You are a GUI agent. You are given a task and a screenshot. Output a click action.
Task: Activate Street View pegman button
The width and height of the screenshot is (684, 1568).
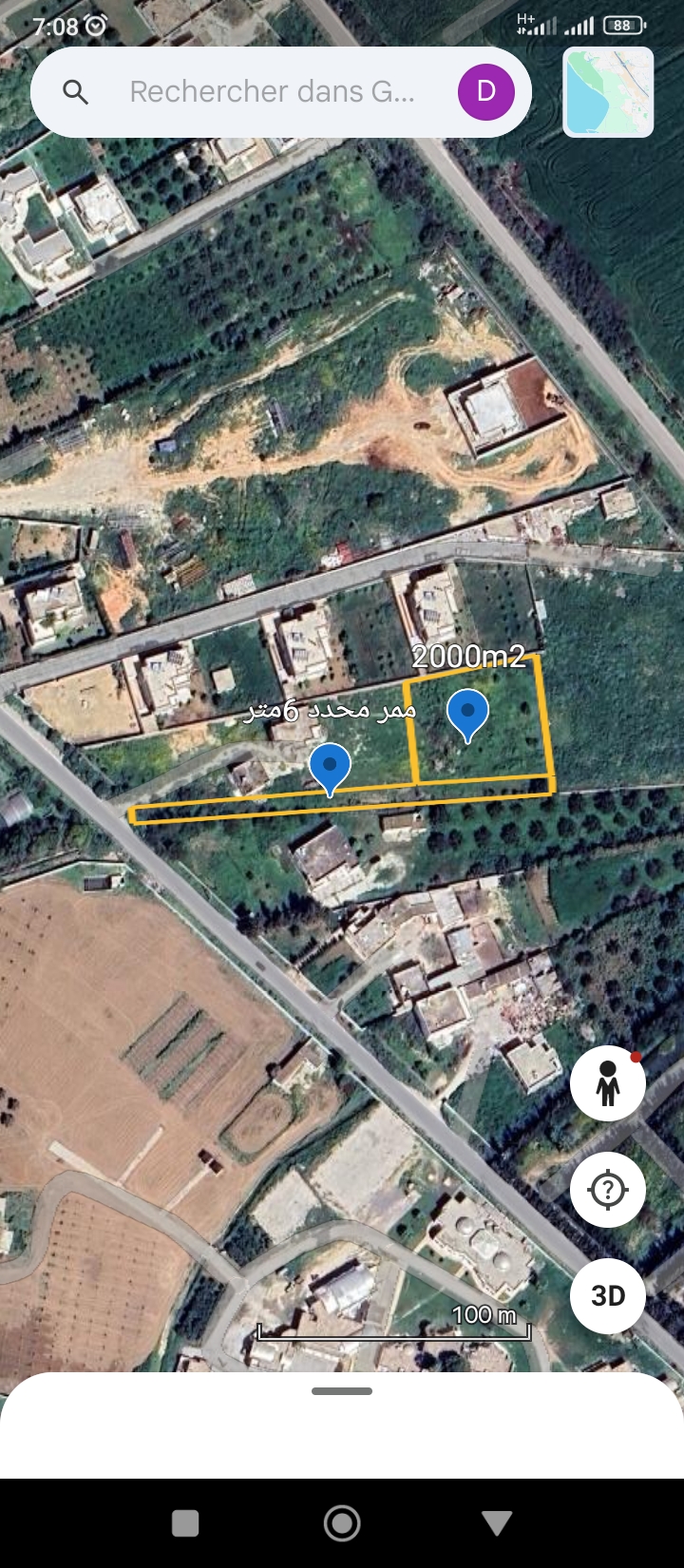(x=608, y=1083)
